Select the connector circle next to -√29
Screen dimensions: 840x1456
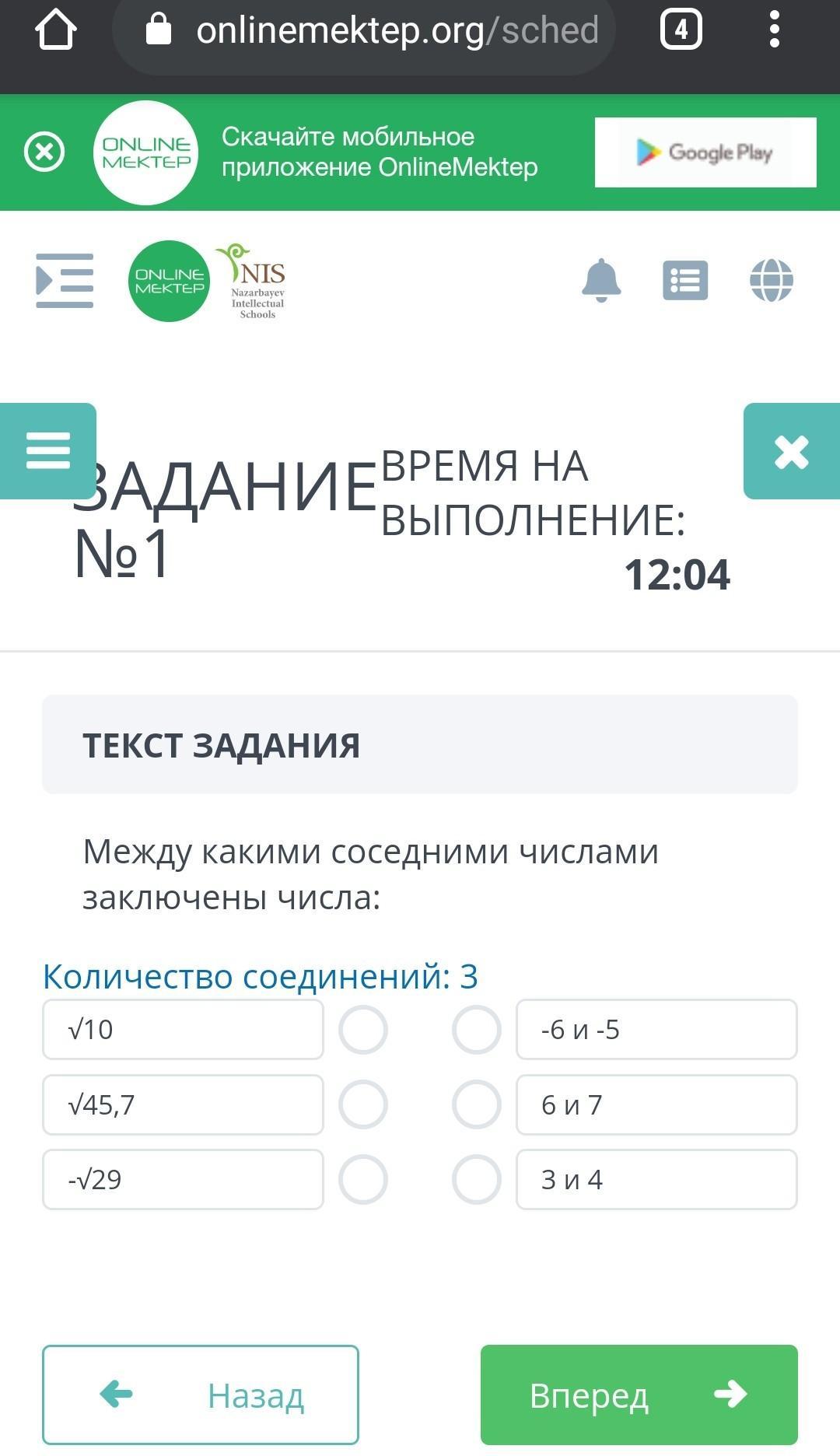pyautogui.click(x=363, y=1179)
